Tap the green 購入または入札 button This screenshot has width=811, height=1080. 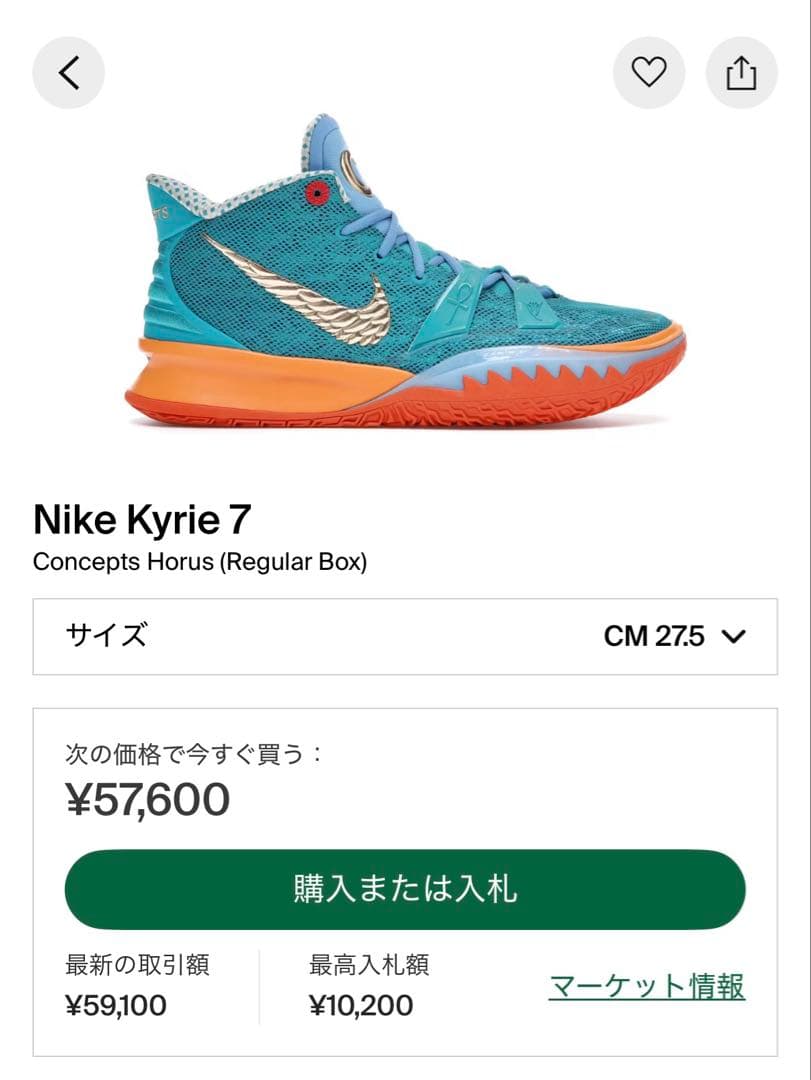coord(405,889)
